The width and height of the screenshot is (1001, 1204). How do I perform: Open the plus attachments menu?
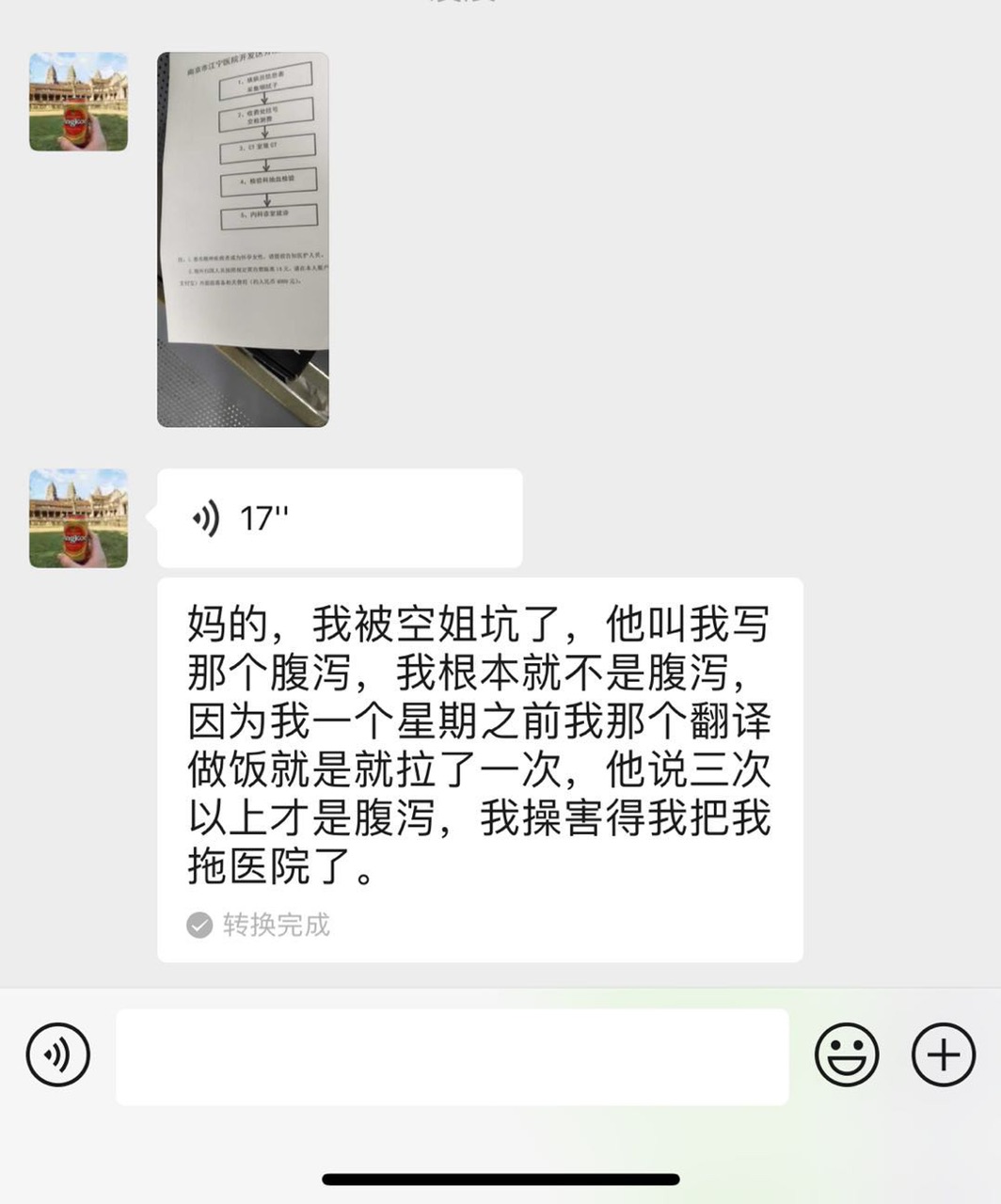(943, 1055)
